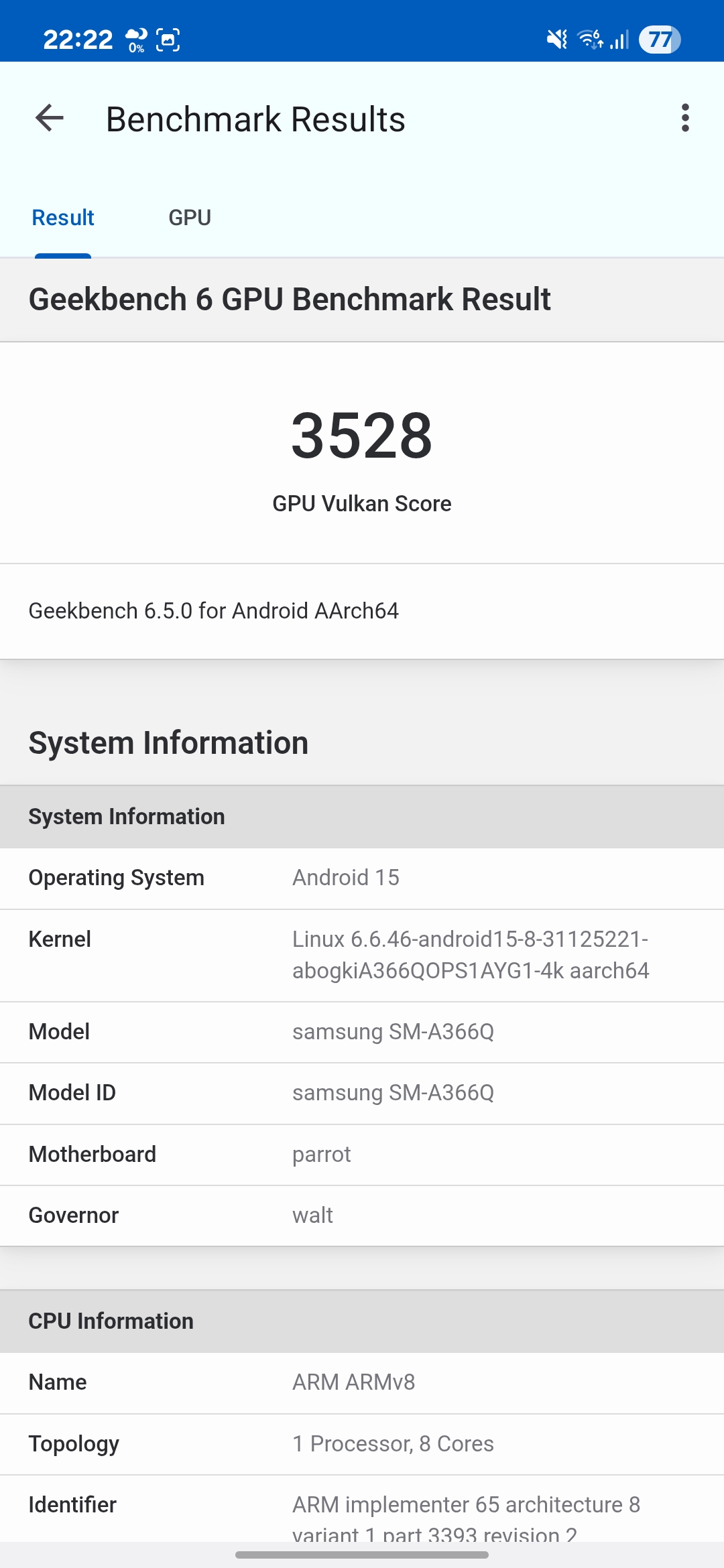724x1568 pixels.
Task: Switch to the GPU tab
Action: [190, 218]
